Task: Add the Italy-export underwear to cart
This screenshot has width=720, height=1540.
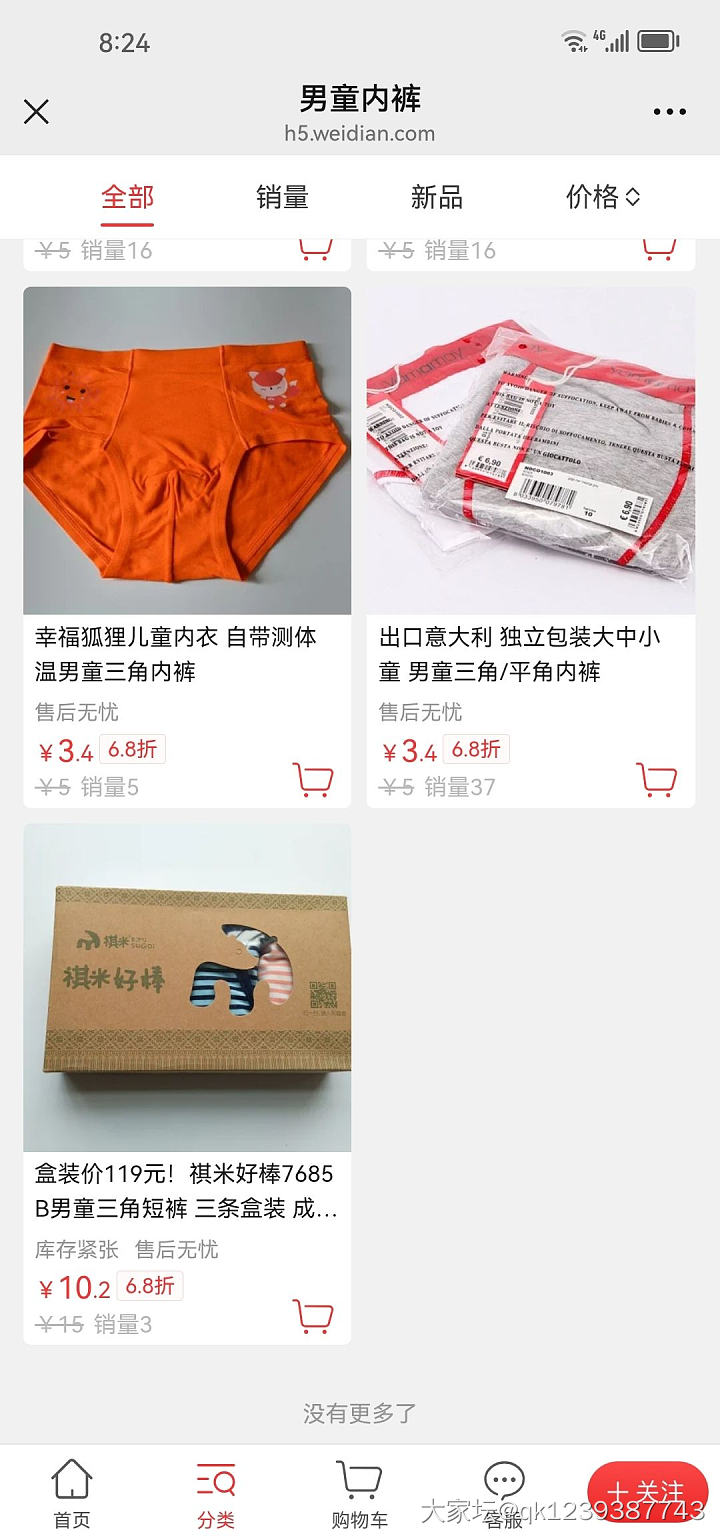Action: (657, 779)
